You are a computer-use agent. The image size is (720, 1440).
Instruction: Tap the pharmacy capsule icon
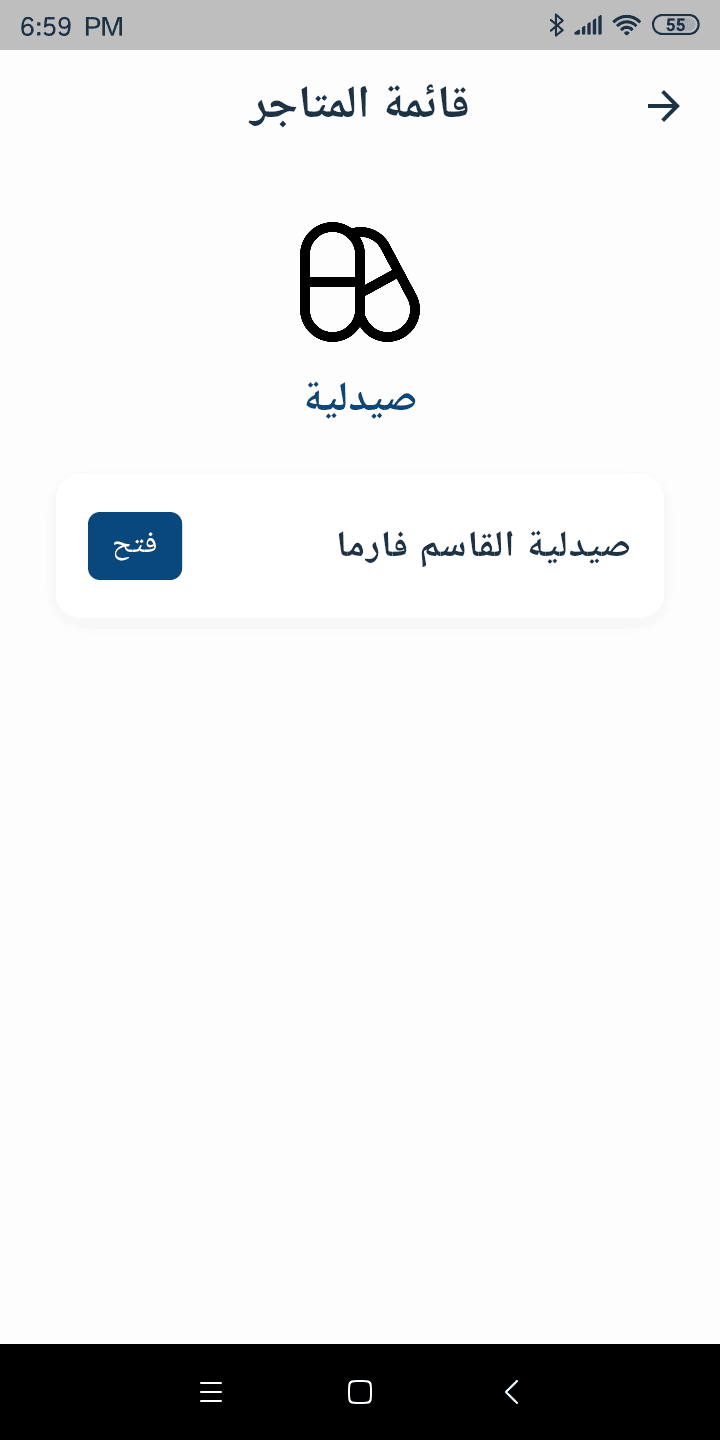coord(358,281)
